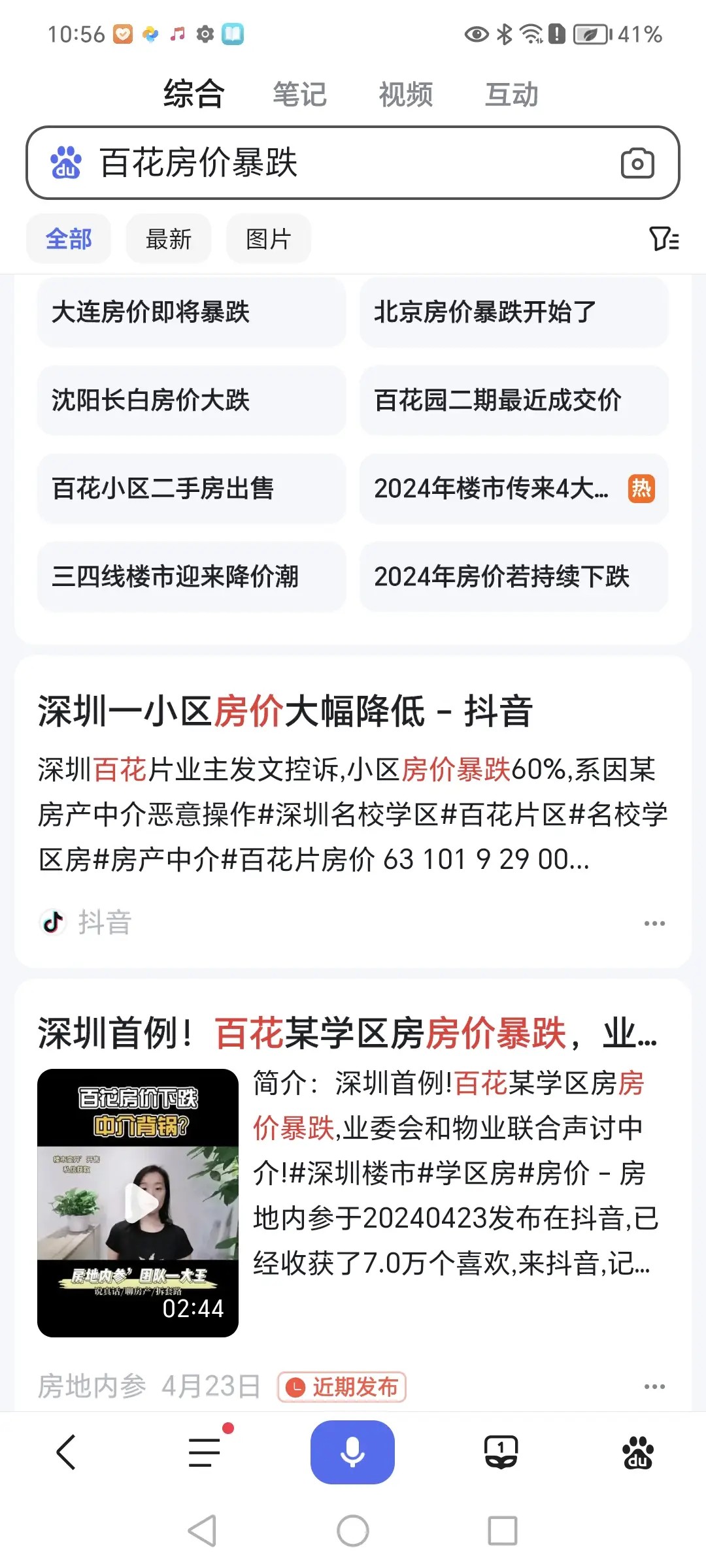This screenshot has width=706, height=1568.
Task: Search related query 沈阳长白房价大跌
Action: pos(191,400)
